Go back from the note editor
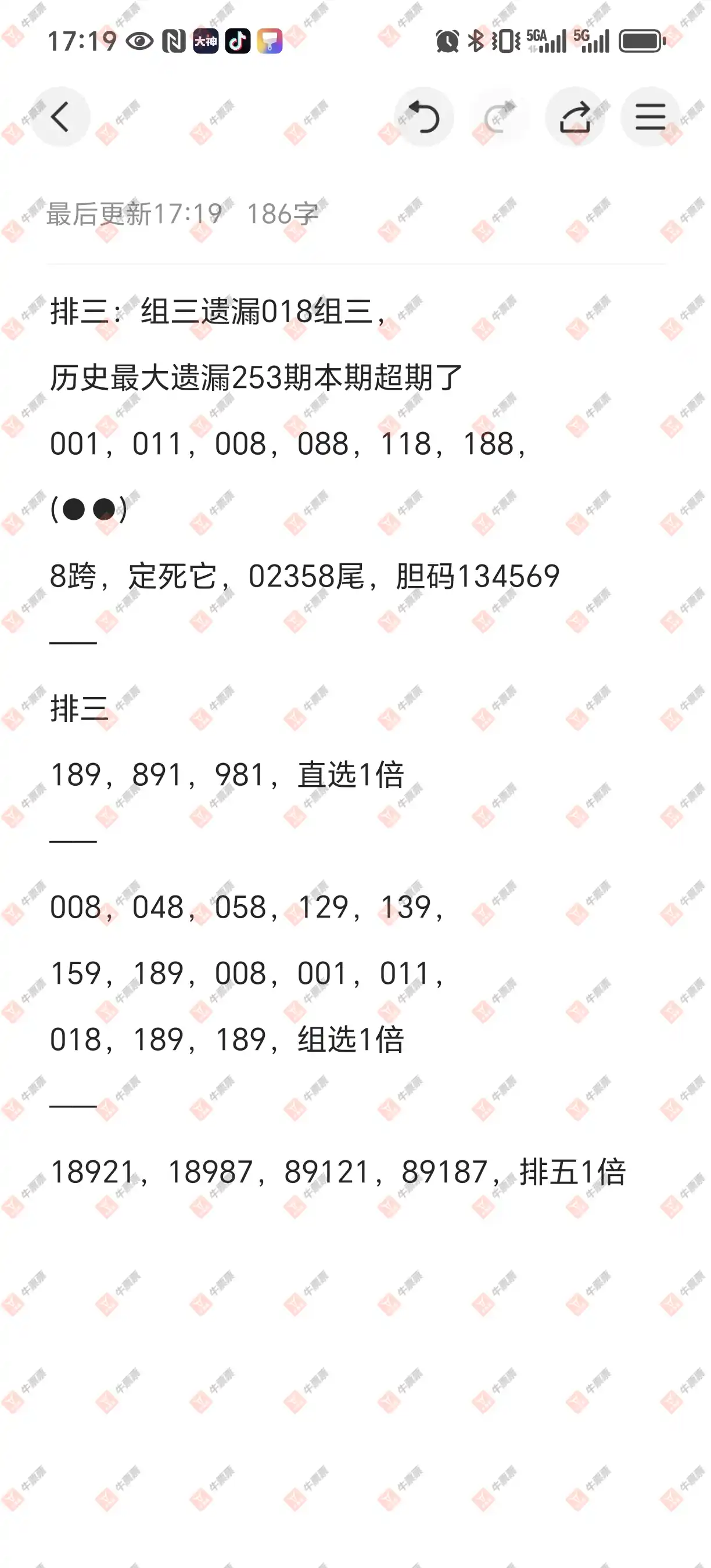Screen dimensions: 711x1568 pyautogui.click(x=60, y=117)
